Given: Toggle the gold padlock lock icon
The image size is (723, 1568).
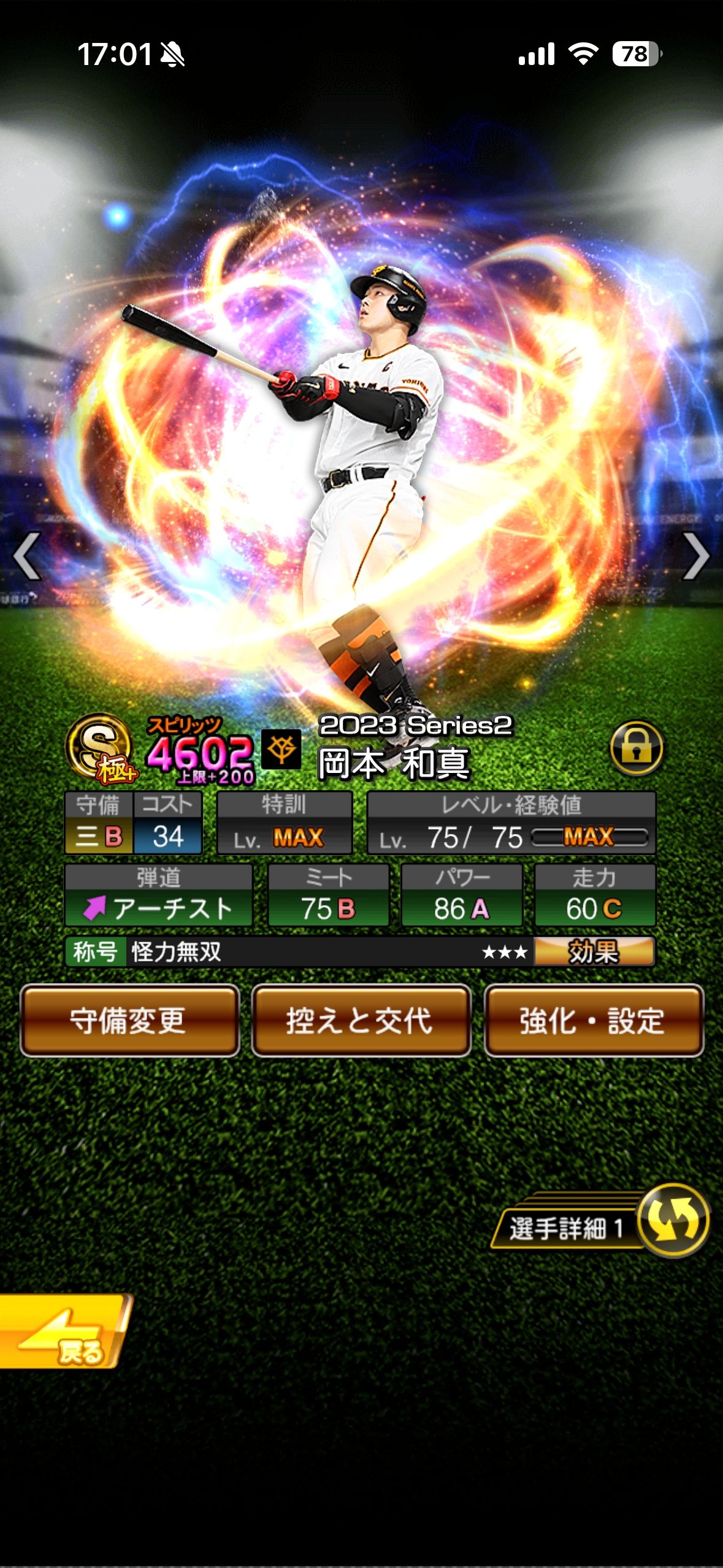Looking at the screenshot, I should point(637,748).
